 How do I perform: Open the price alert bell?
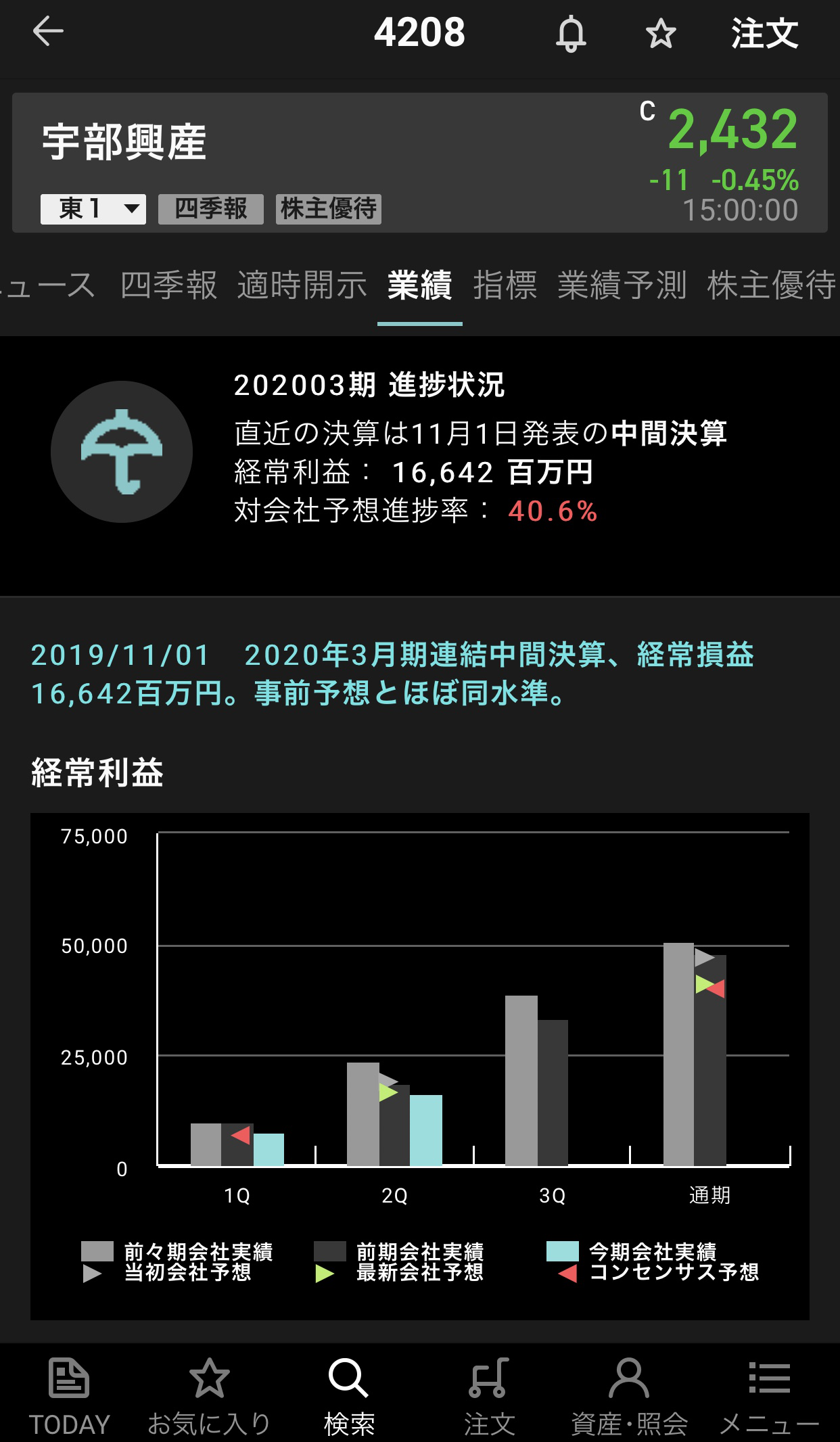click(571, 34)
